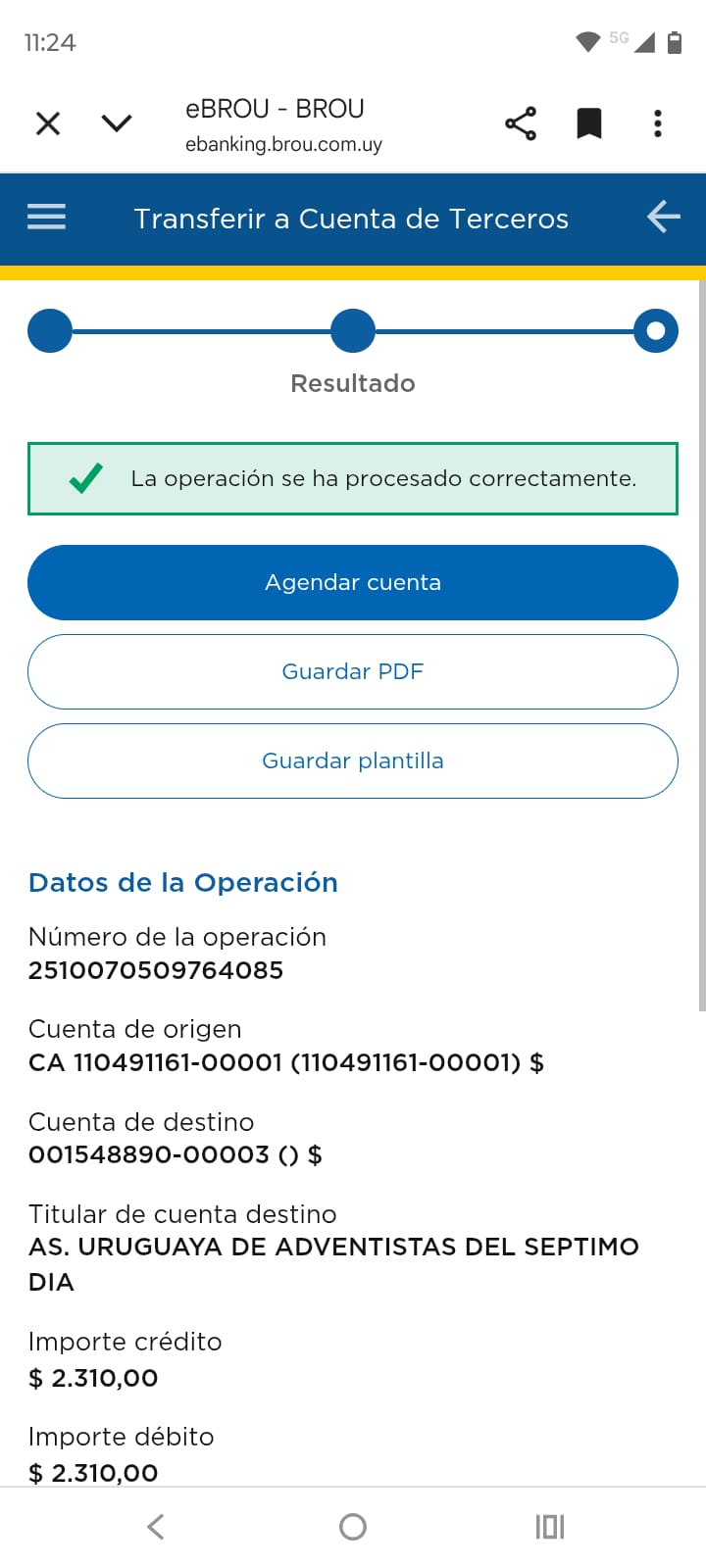Expand the browser tab dropdown chevron
The width and height of the screenshot is (706, 1568).
(117, 123)
